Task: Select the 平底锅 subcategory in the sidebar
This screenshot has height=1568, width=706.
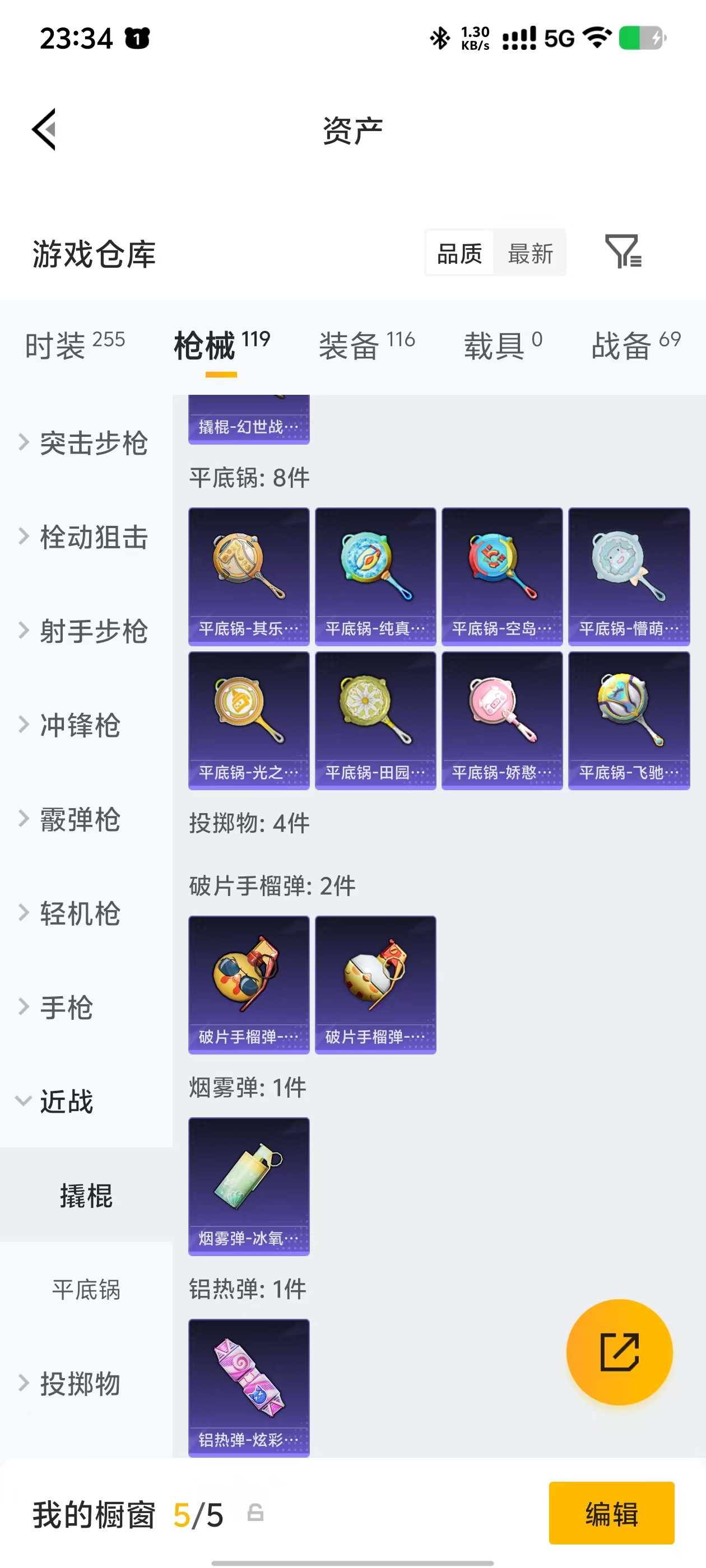Action: tap(86, 1290)
